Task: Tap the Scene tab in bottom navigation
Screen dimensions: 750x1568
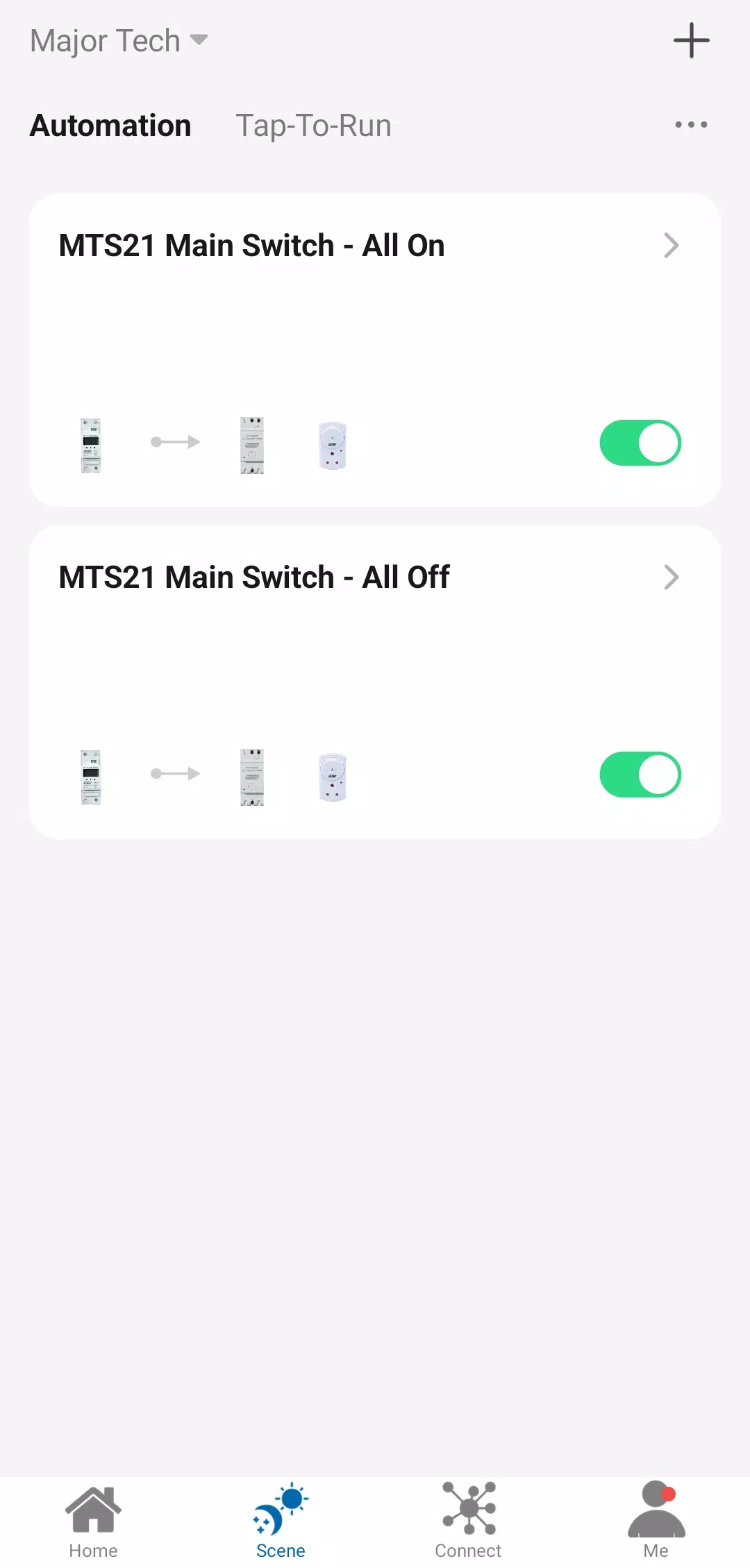Action: click(x=281, y=1520)
